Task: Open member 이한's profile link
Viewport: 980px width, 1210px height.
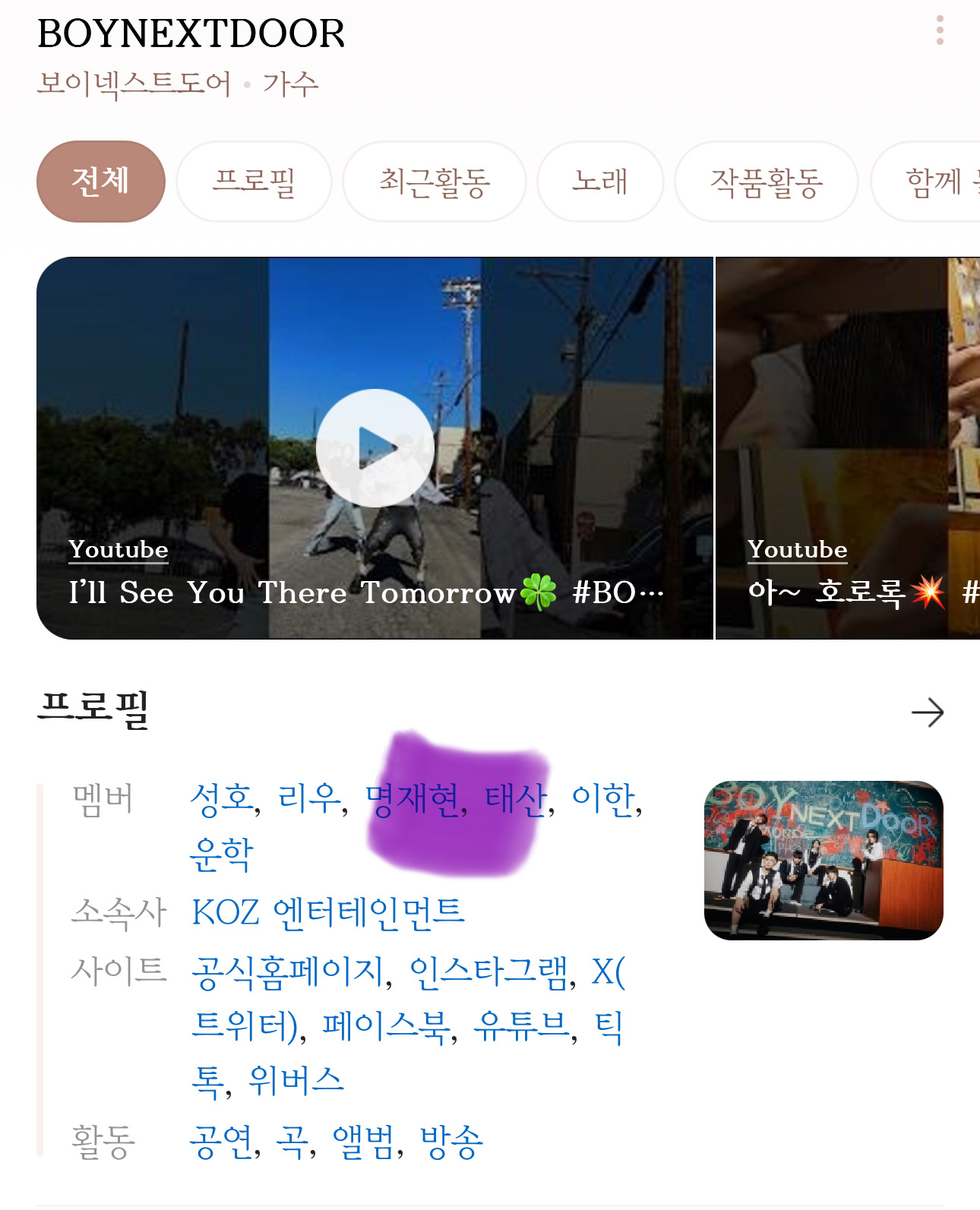Action: click(603, 798)
